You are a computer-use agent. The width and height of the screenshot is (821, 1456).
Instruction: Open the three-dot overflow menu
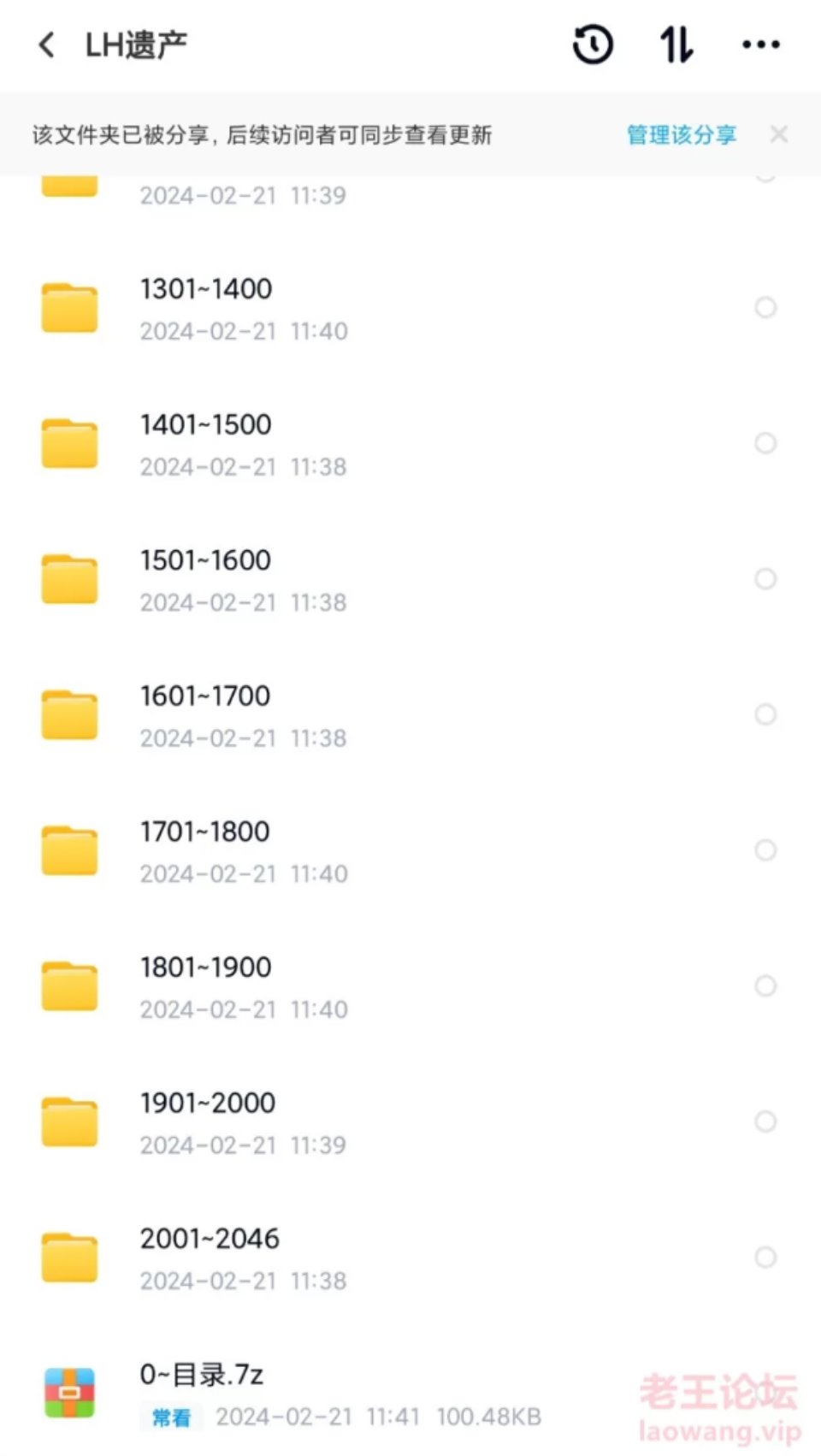coord(760,44)
